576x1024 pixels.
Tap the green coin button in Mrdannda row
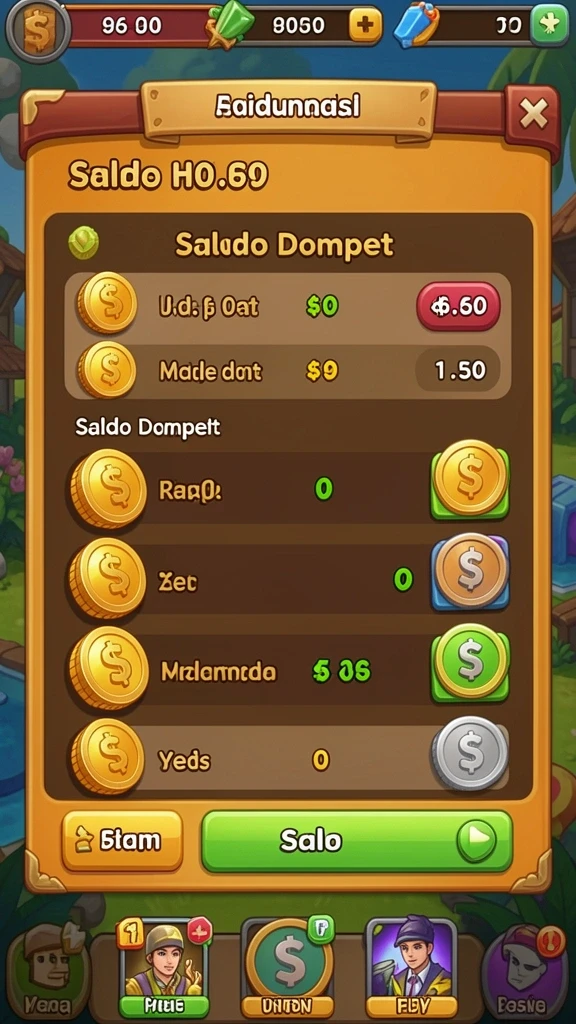(x=470, y=662)
